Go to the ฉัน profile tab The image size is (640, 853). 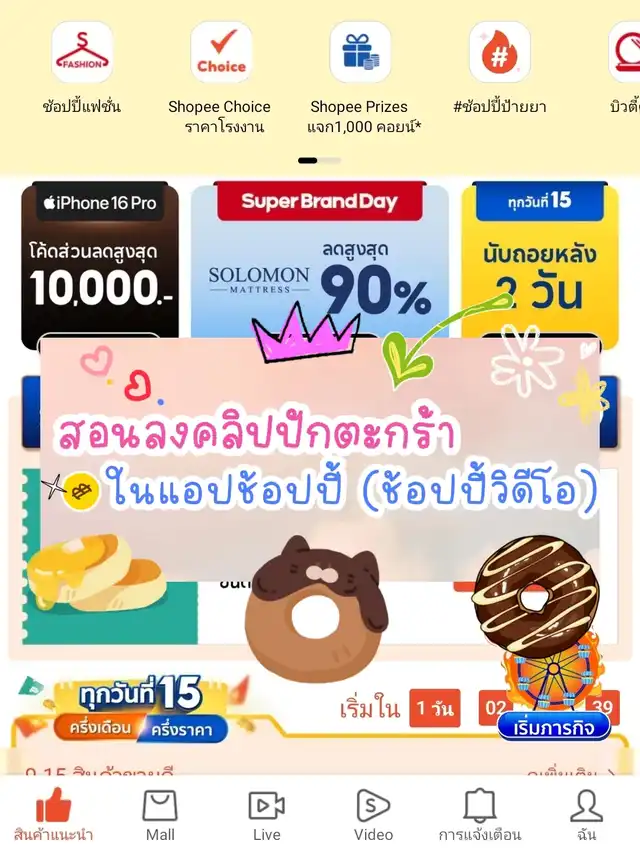click(586, 814)
